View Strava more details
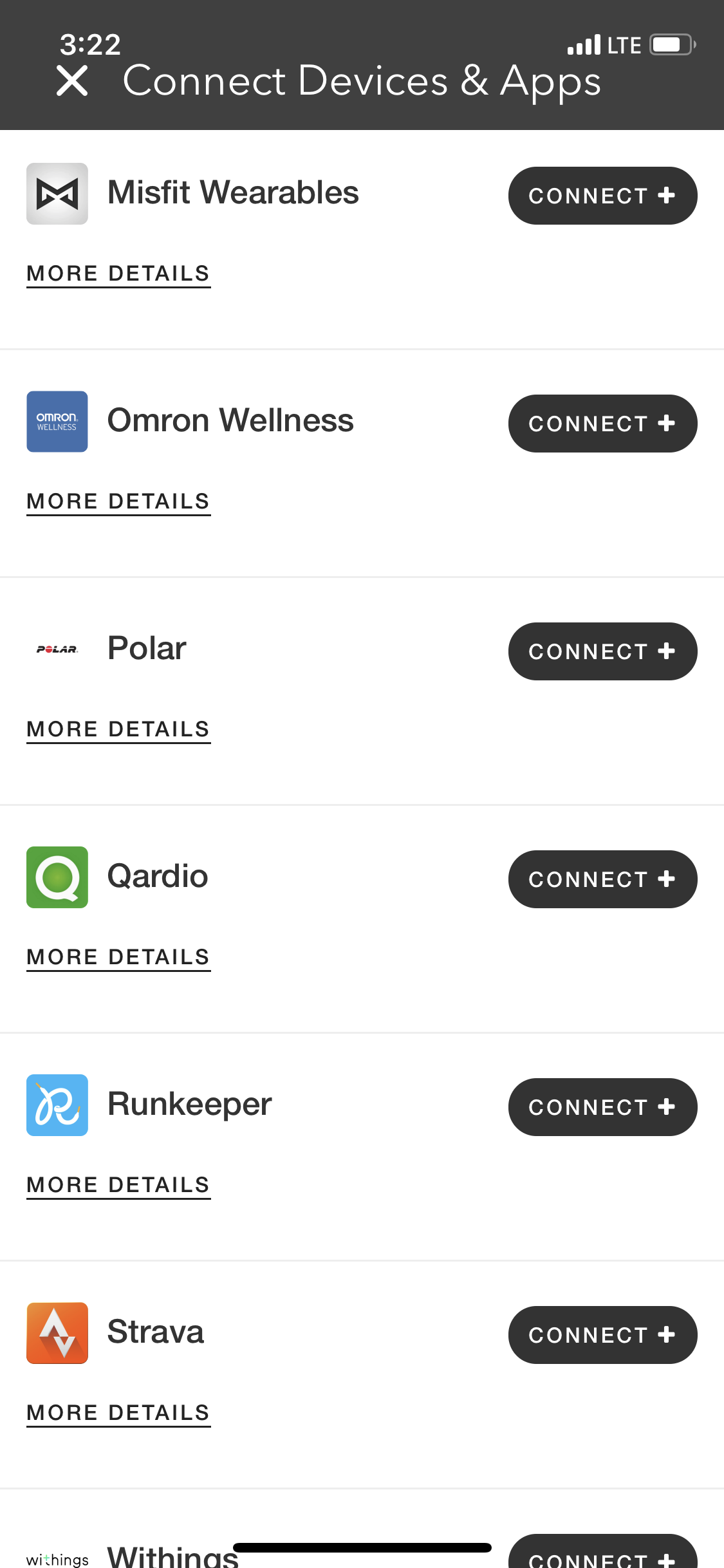 click(x=118, y=1413)
